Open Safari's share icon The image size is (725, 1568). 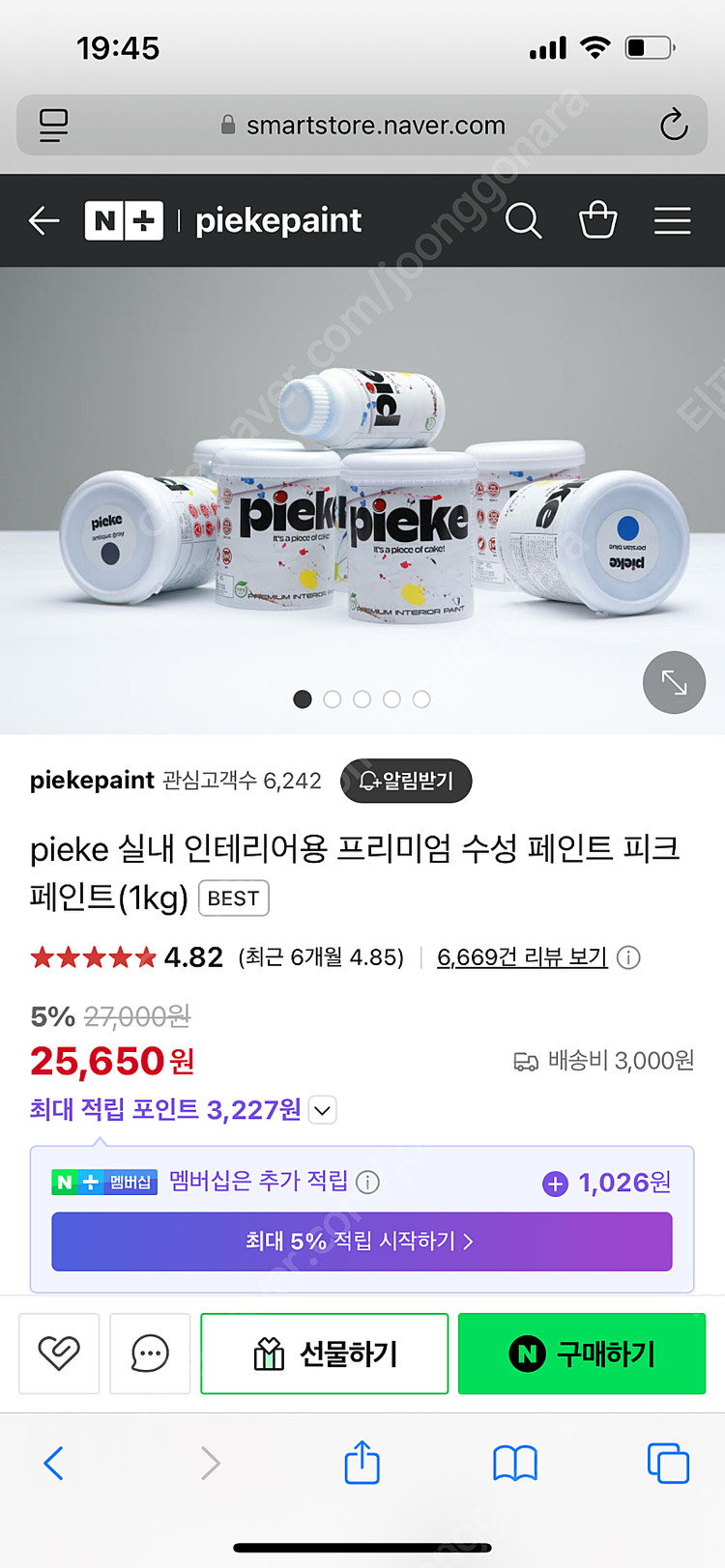pos(361,1463)
